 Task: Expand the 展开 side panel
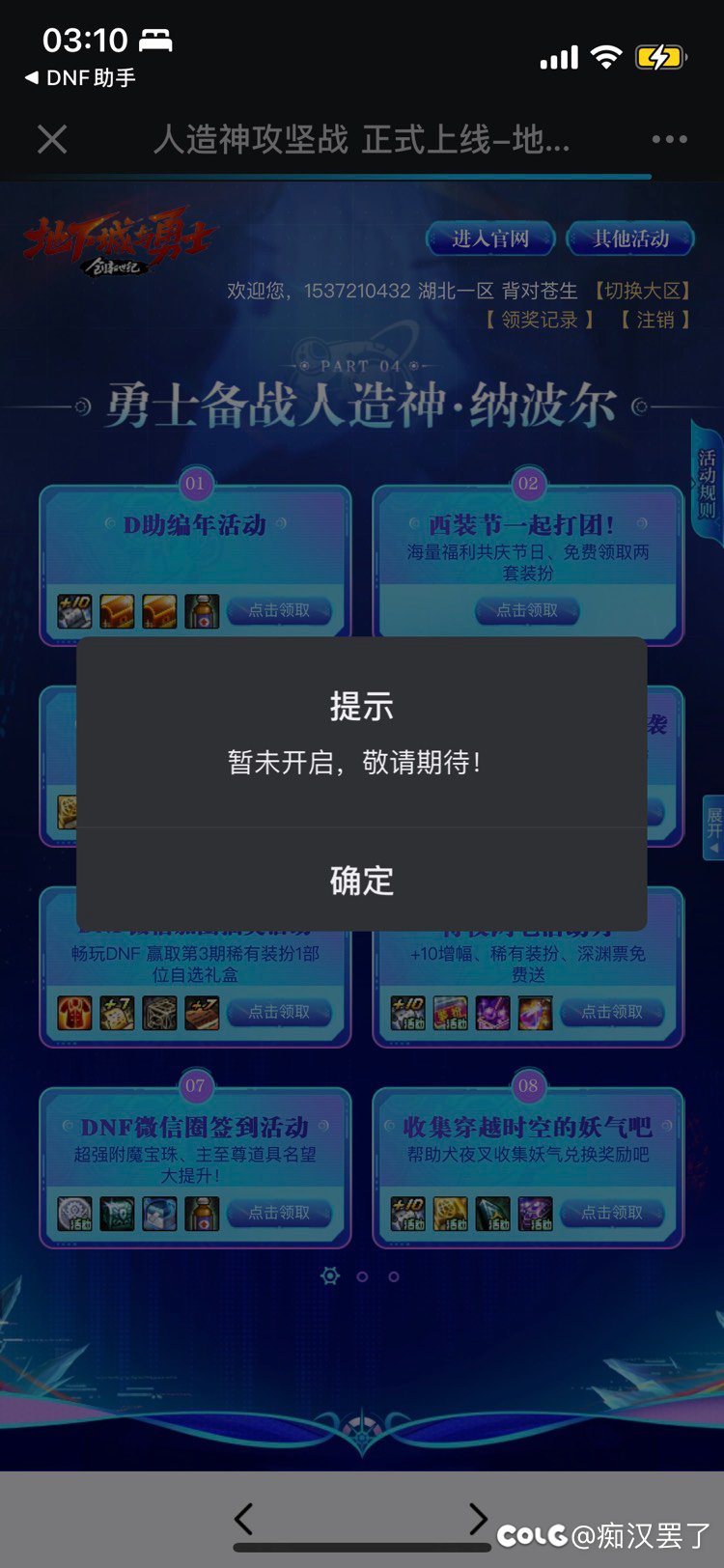pos(713,827)
